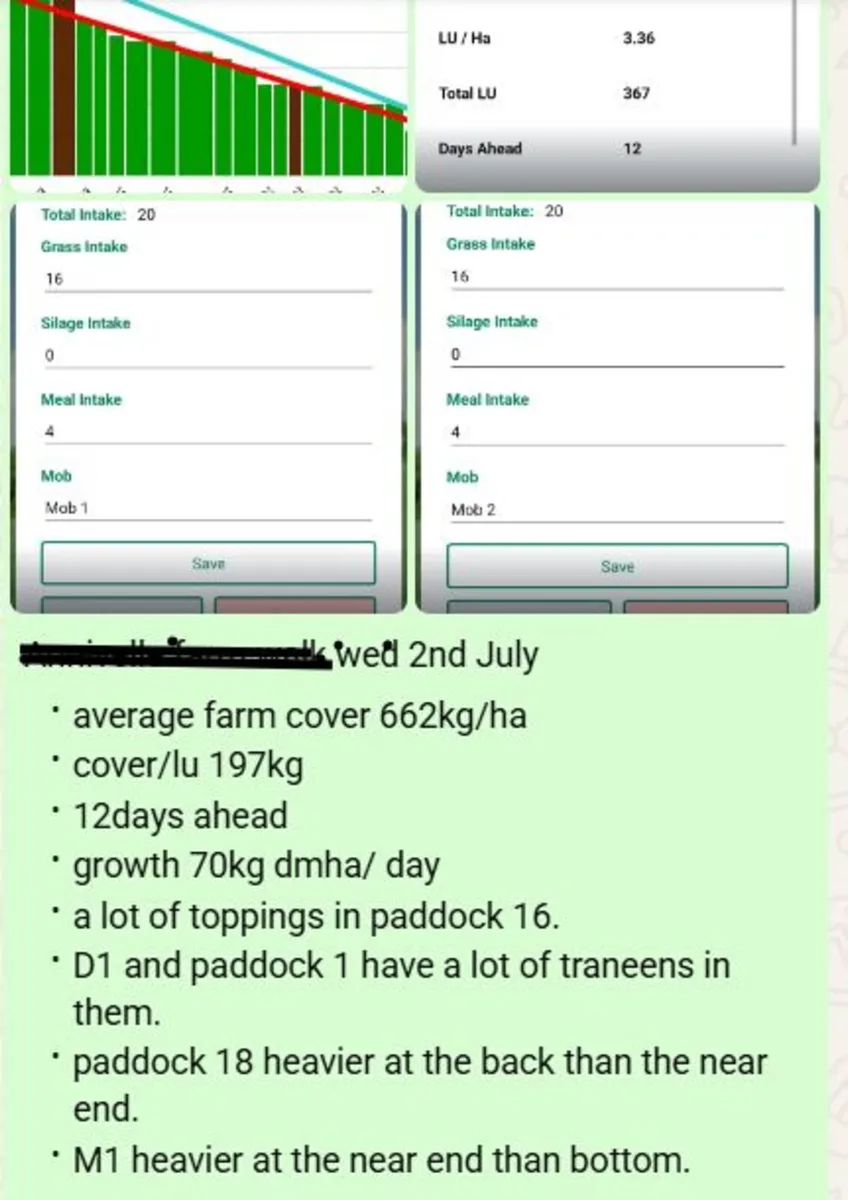Save Mob 2 intake settings
Viewport: 848px width, 1200px height.
617,566
